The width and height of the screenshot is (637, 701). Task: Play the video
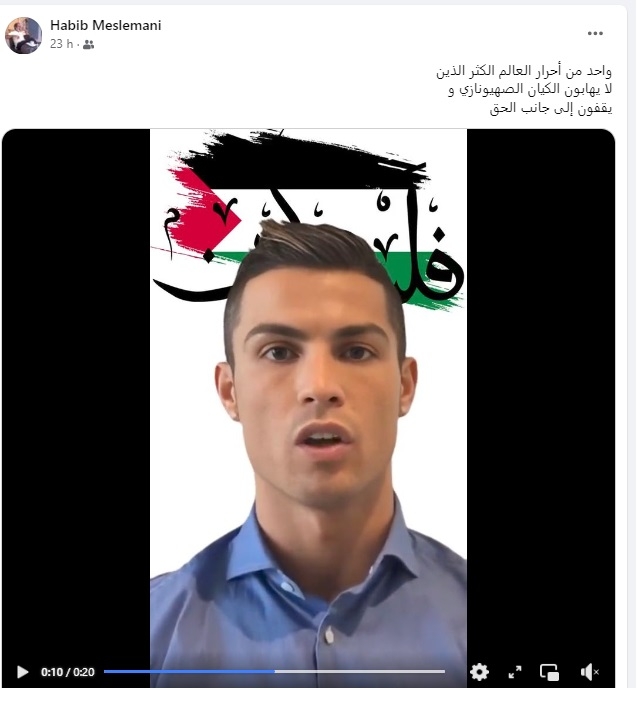pyautogui.click(x=22, y=672)
